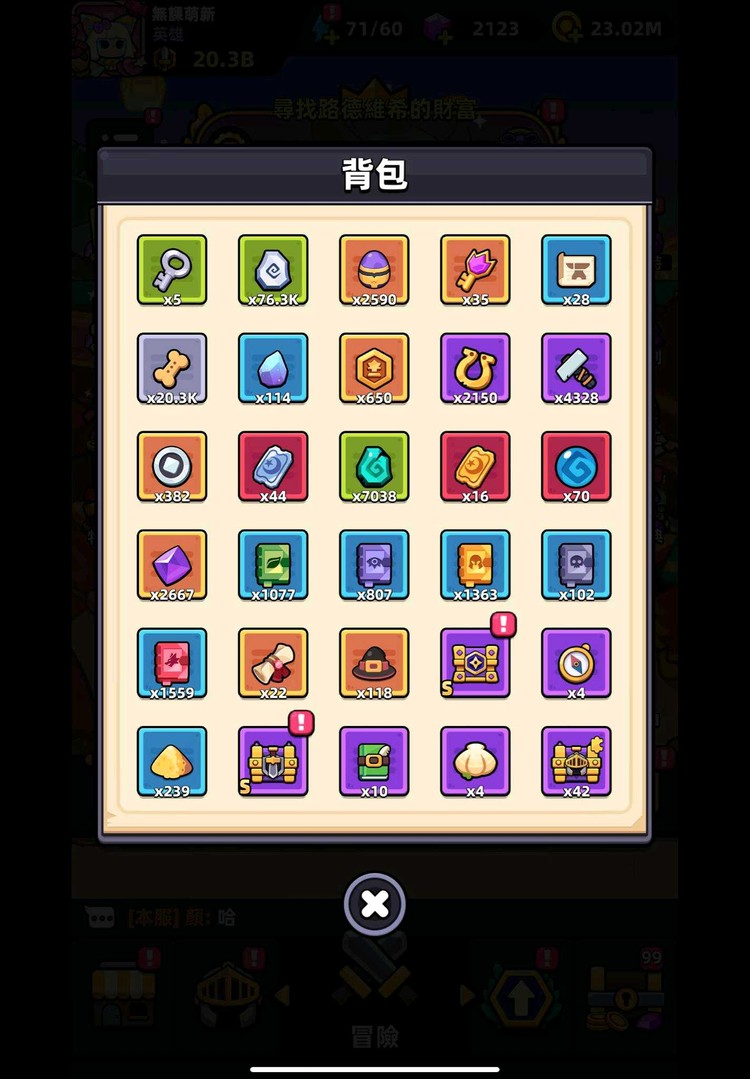
Task: Open the witch hat item x118
Action: [x=374, y=661]
